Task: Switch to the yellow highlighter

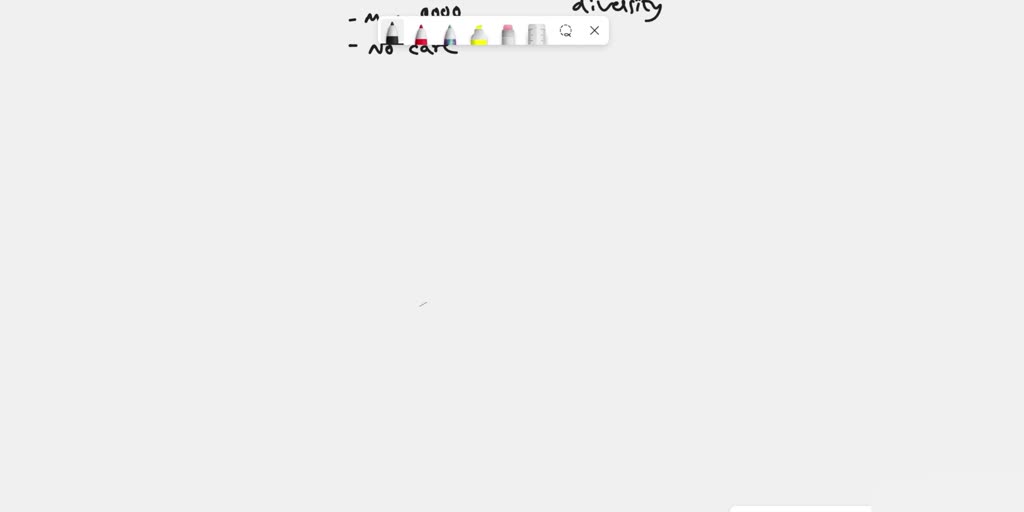Action: tap(479, 36)
